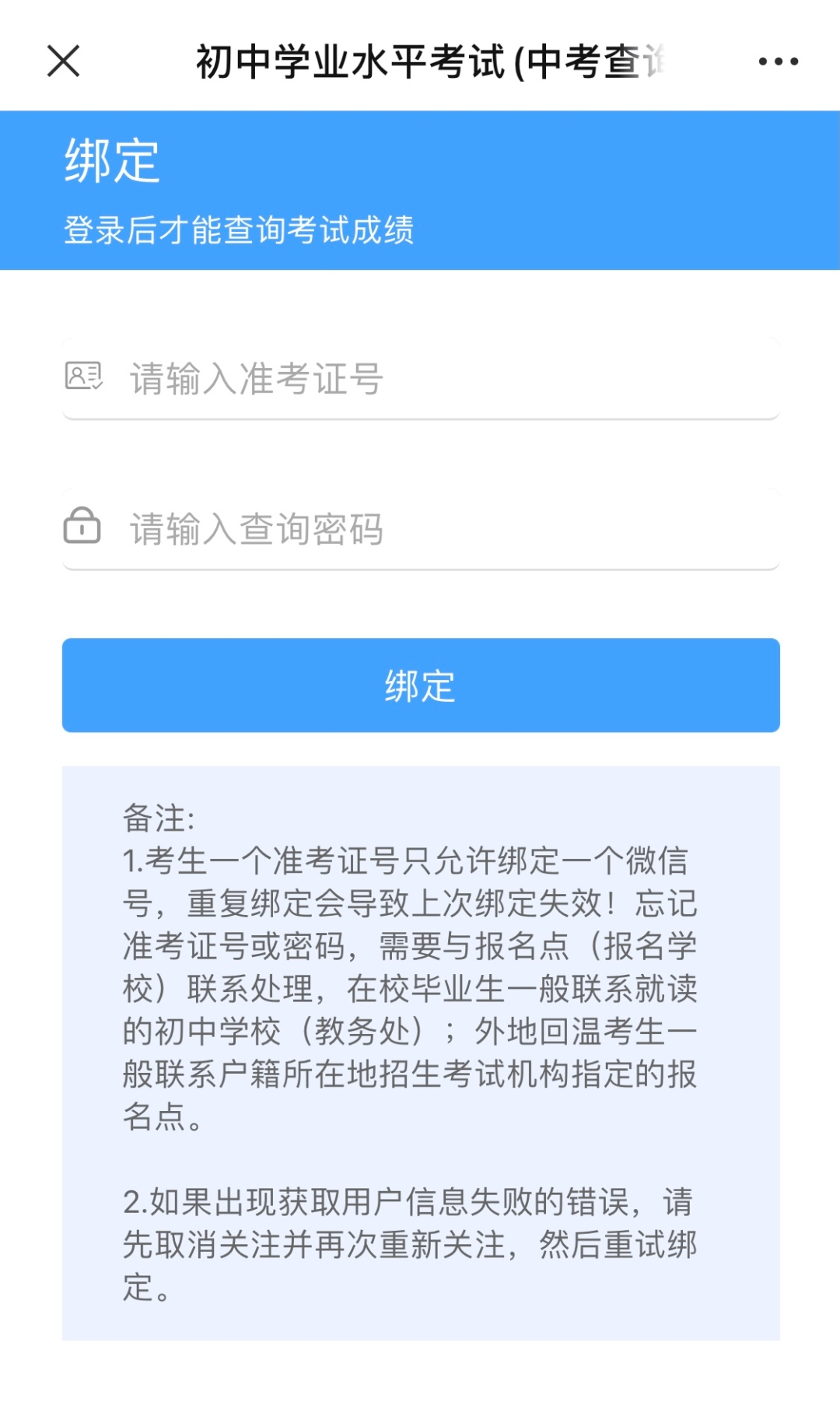Image resolution: width=840 pixels, height=1423 pixels.
Task: Tap the blue 绑定 button
Action: click(x=421, y=685)
